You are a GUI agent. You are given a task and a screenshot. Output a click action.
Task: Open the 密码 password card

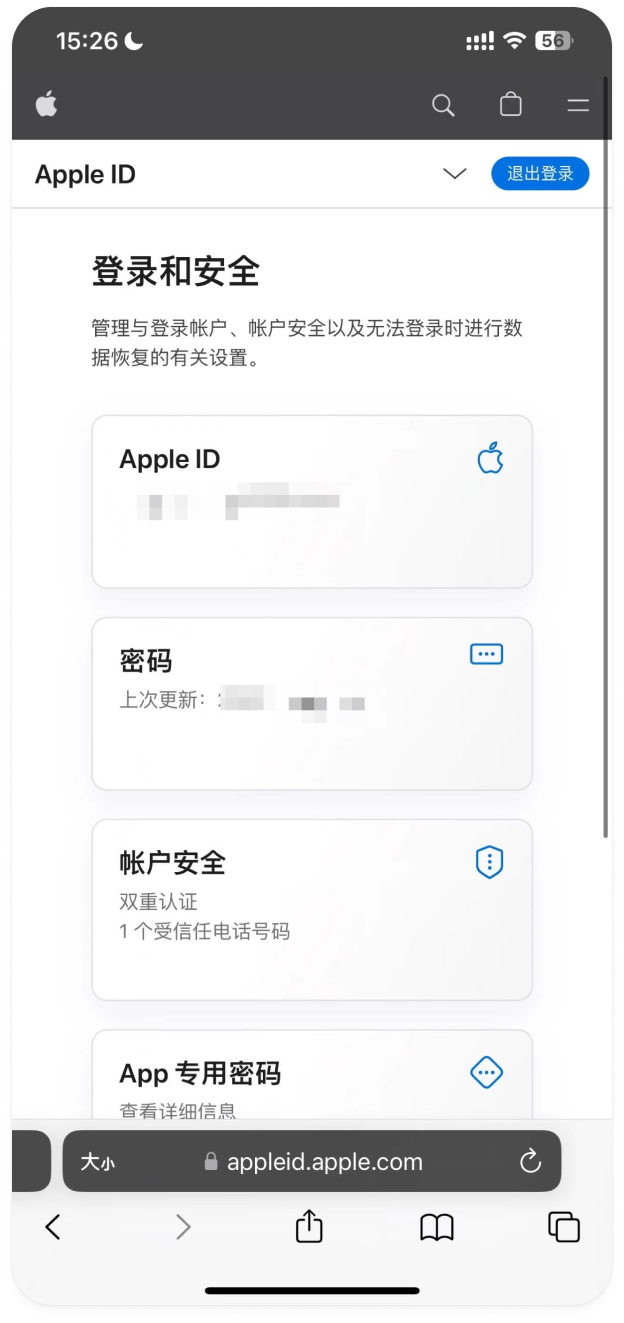[312, 703]
